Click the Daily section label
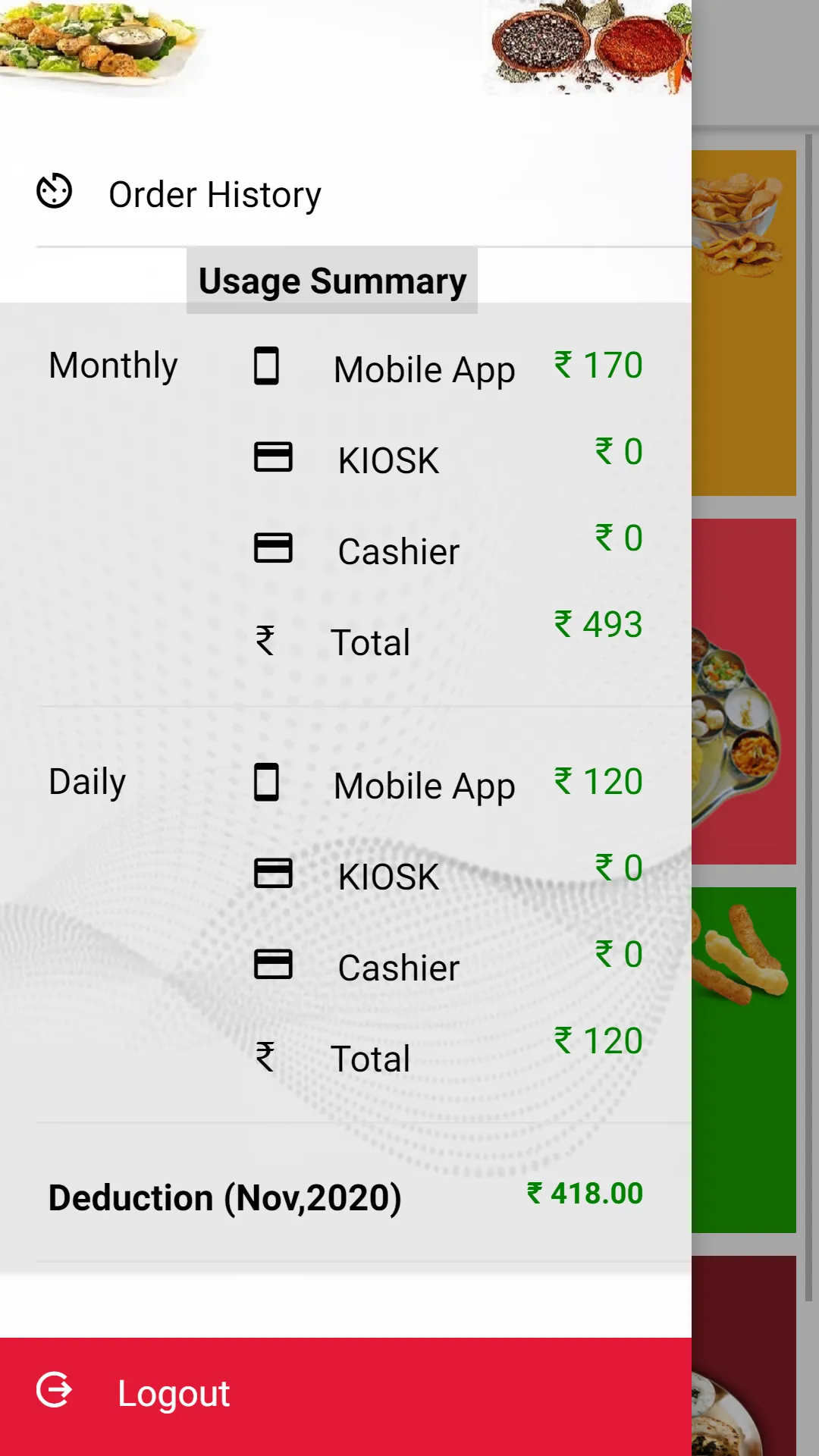The width and height of the screenshot is (819, 1456). tap(86, 780)
